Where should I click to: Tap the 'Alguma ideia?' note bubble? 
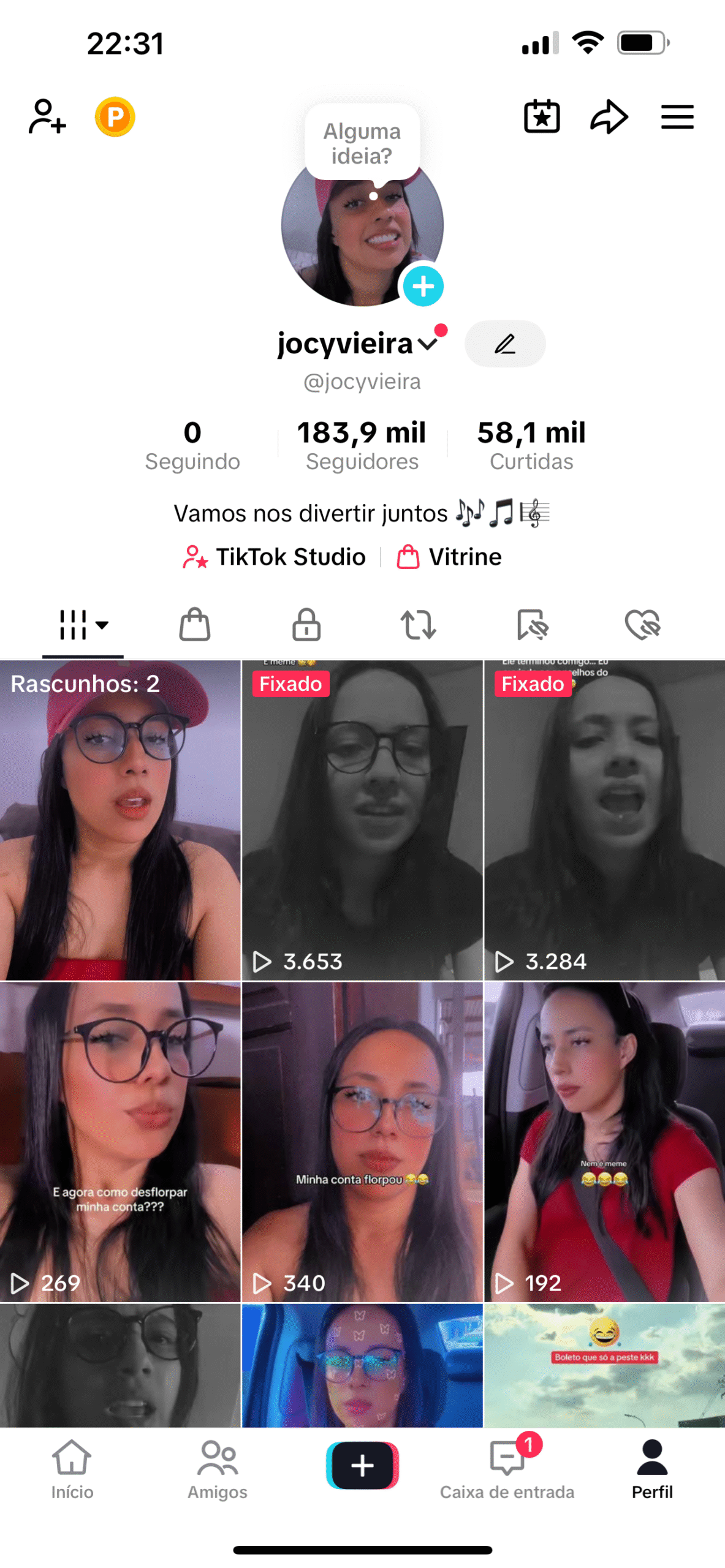point(362,143)
